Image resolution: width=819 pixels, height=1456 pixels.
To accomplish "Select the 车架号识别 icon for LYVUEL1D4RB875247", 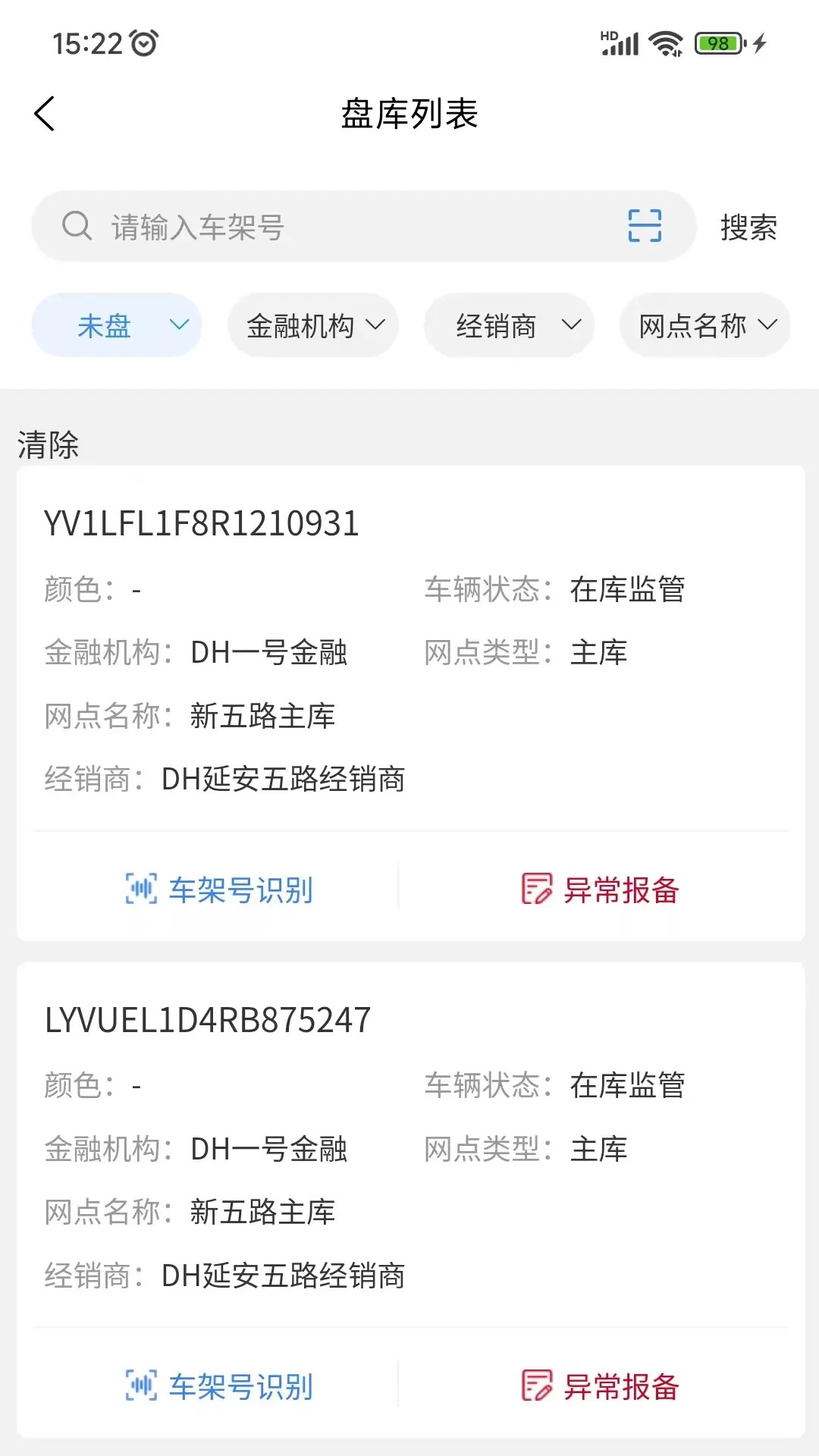I will (143, 1385).
